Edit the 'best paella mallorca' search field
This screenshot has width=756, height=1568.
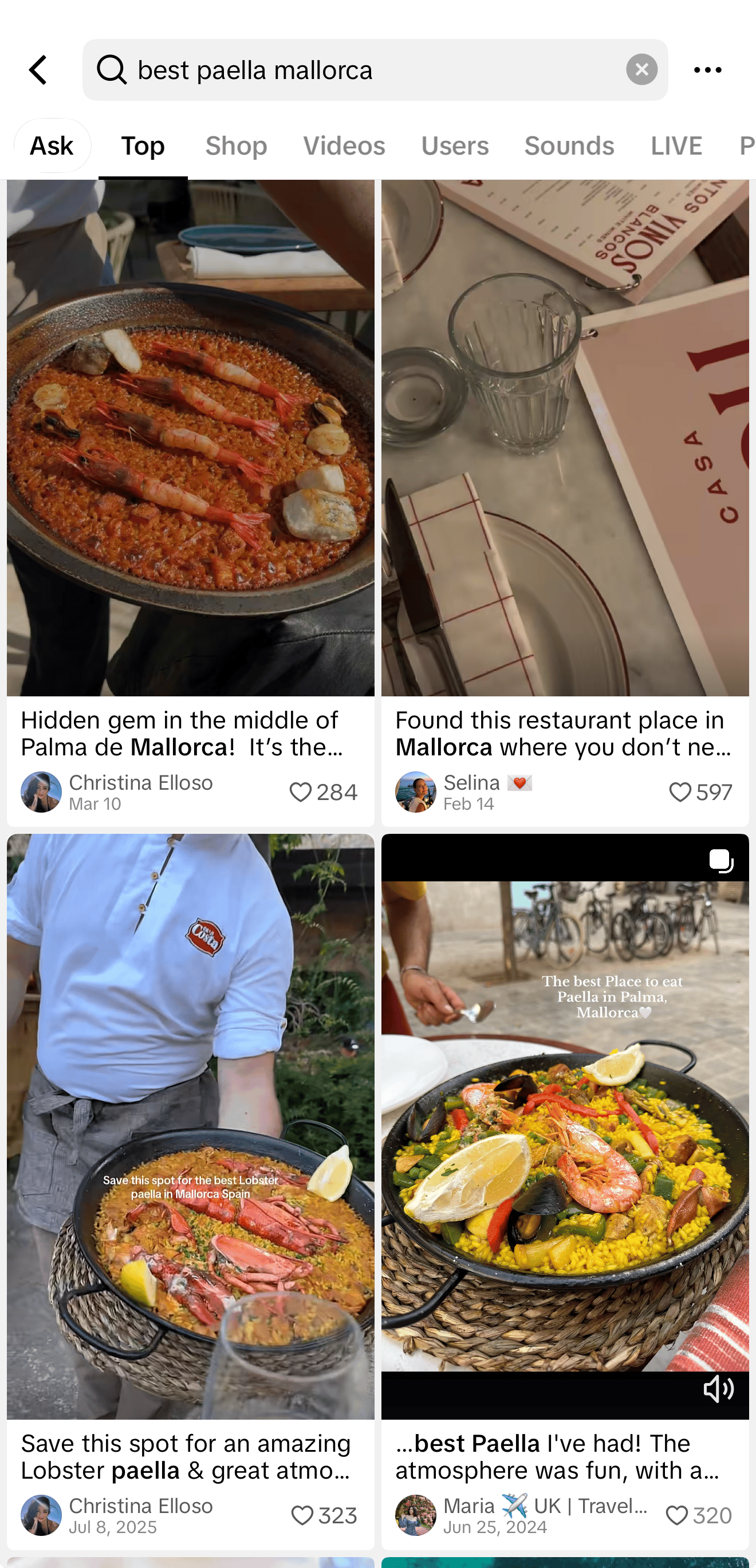[x=365, y=69]
